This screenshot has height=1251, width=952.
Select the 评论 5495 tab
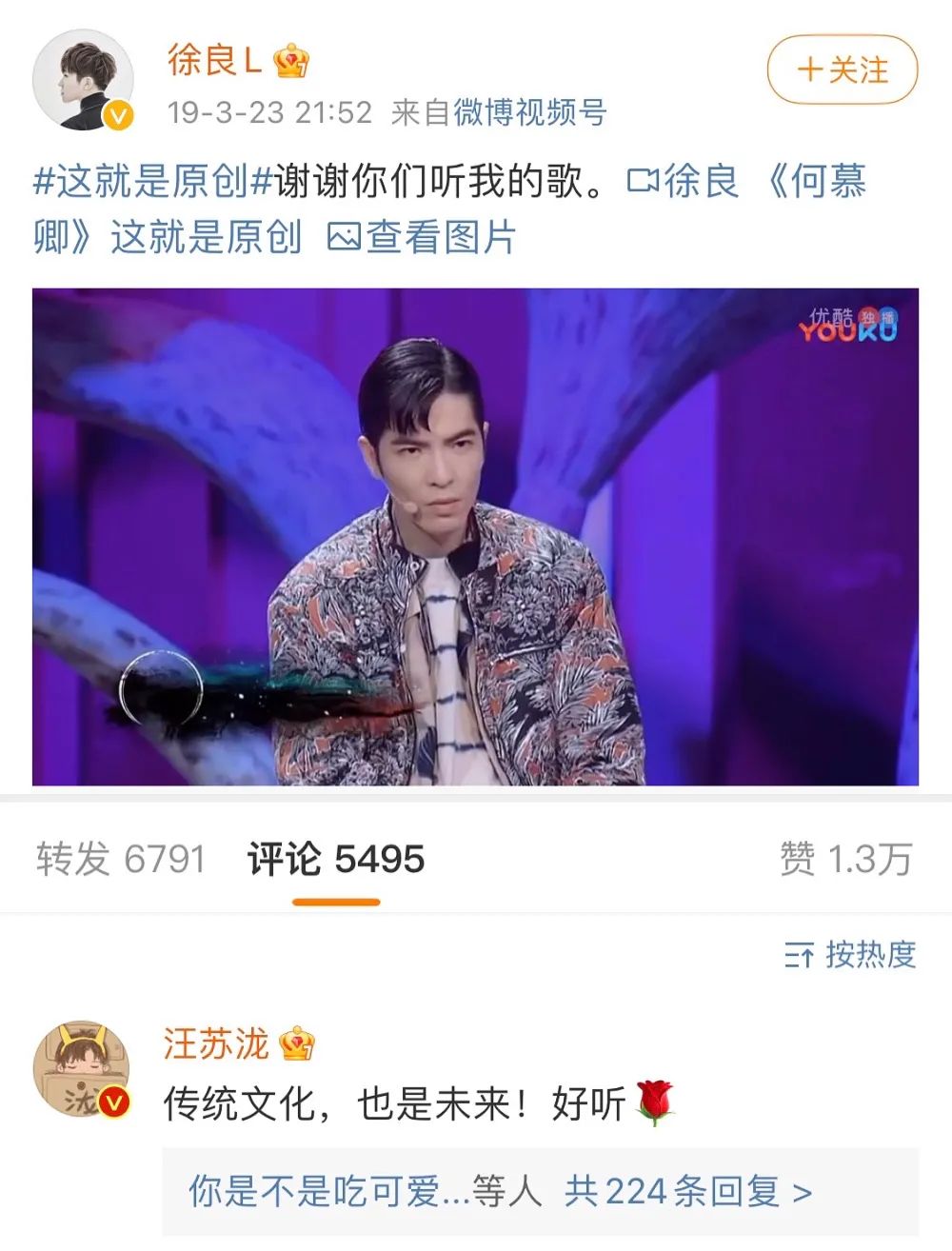pyautogui.click(x=335, y=859)
